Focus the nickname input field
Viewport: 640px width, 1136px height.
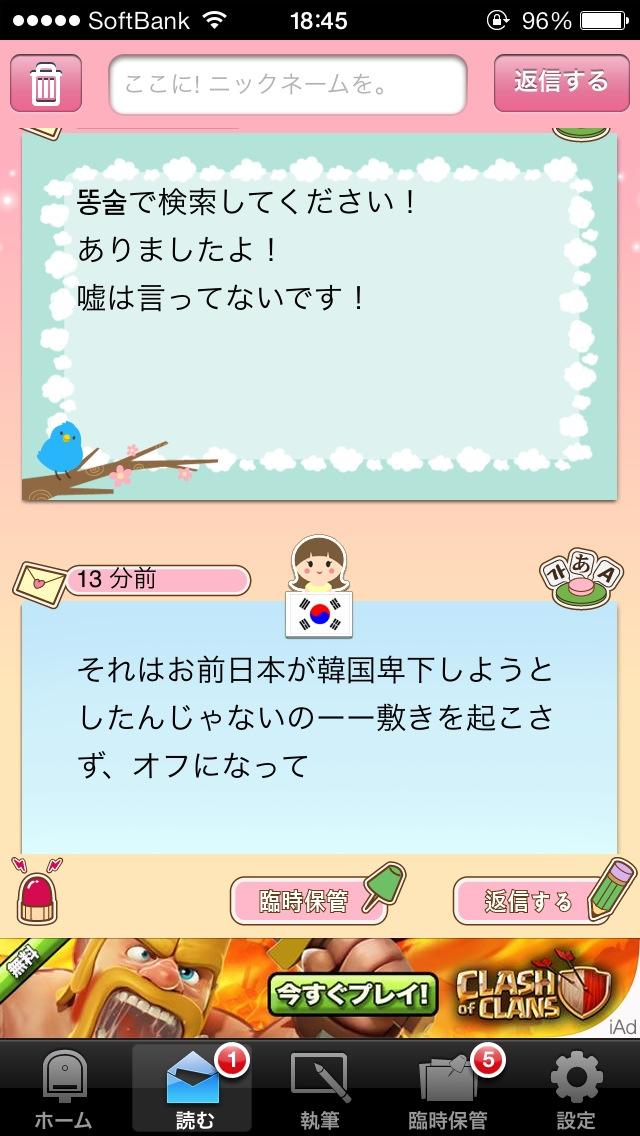point(288,85)
